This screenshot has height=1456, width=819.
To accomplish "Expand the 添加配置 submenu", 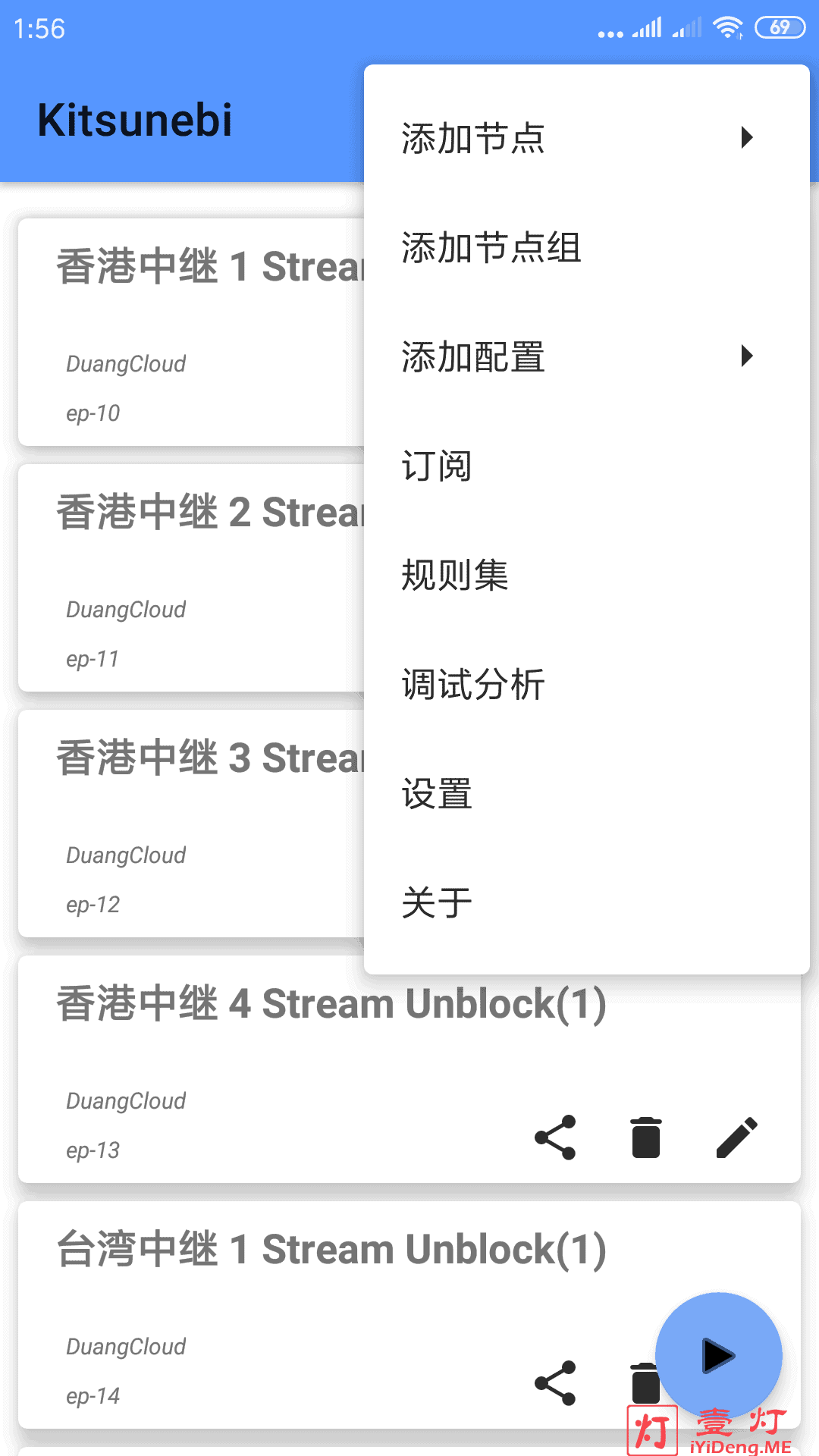I will [x=586, y=356].
